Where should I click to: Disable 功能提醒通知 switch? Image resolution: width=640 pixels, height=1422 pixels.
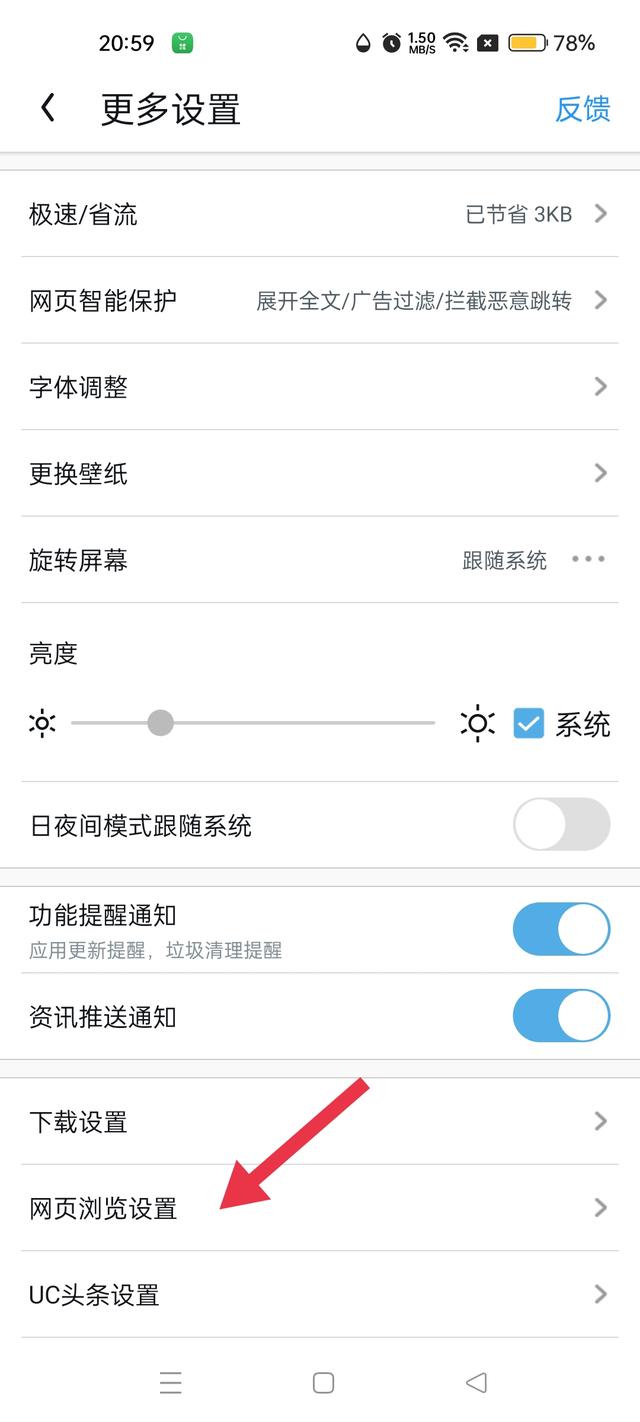coord(561,929)
